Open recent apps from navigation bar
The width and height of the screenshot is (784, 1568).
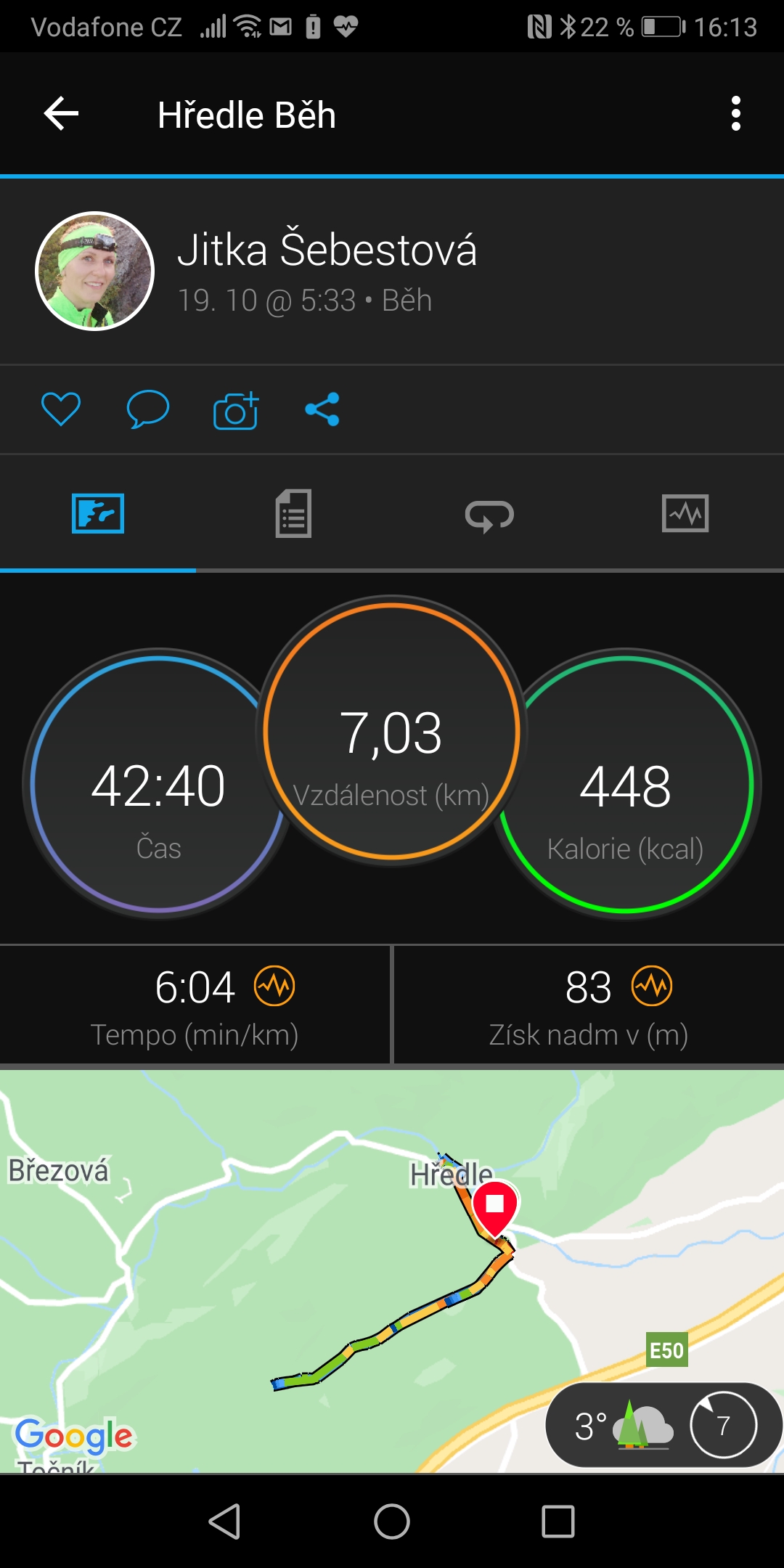(558, 1521)
